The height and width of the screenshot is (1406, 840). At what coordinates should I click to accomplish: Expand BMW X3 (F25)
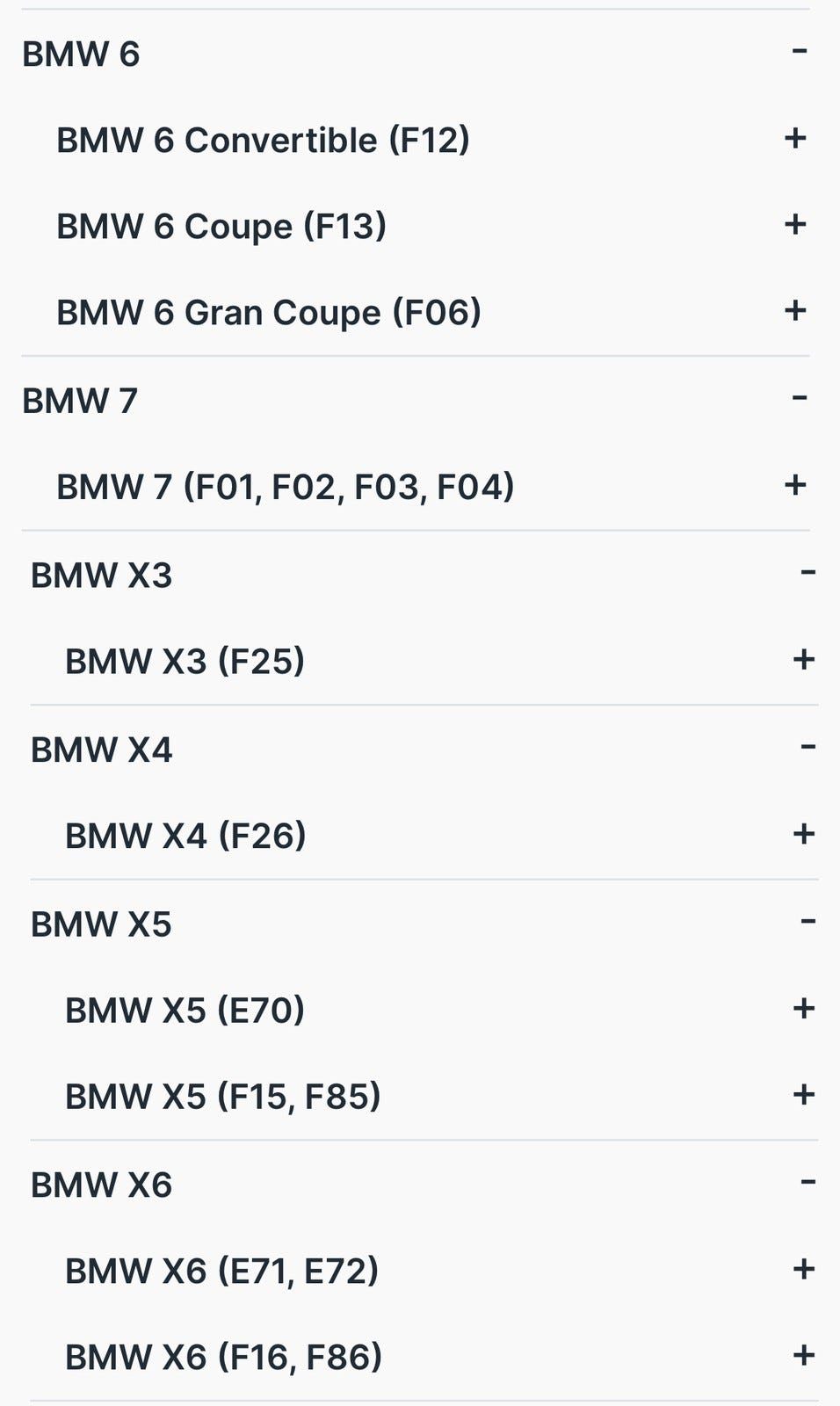coord(804,659)
